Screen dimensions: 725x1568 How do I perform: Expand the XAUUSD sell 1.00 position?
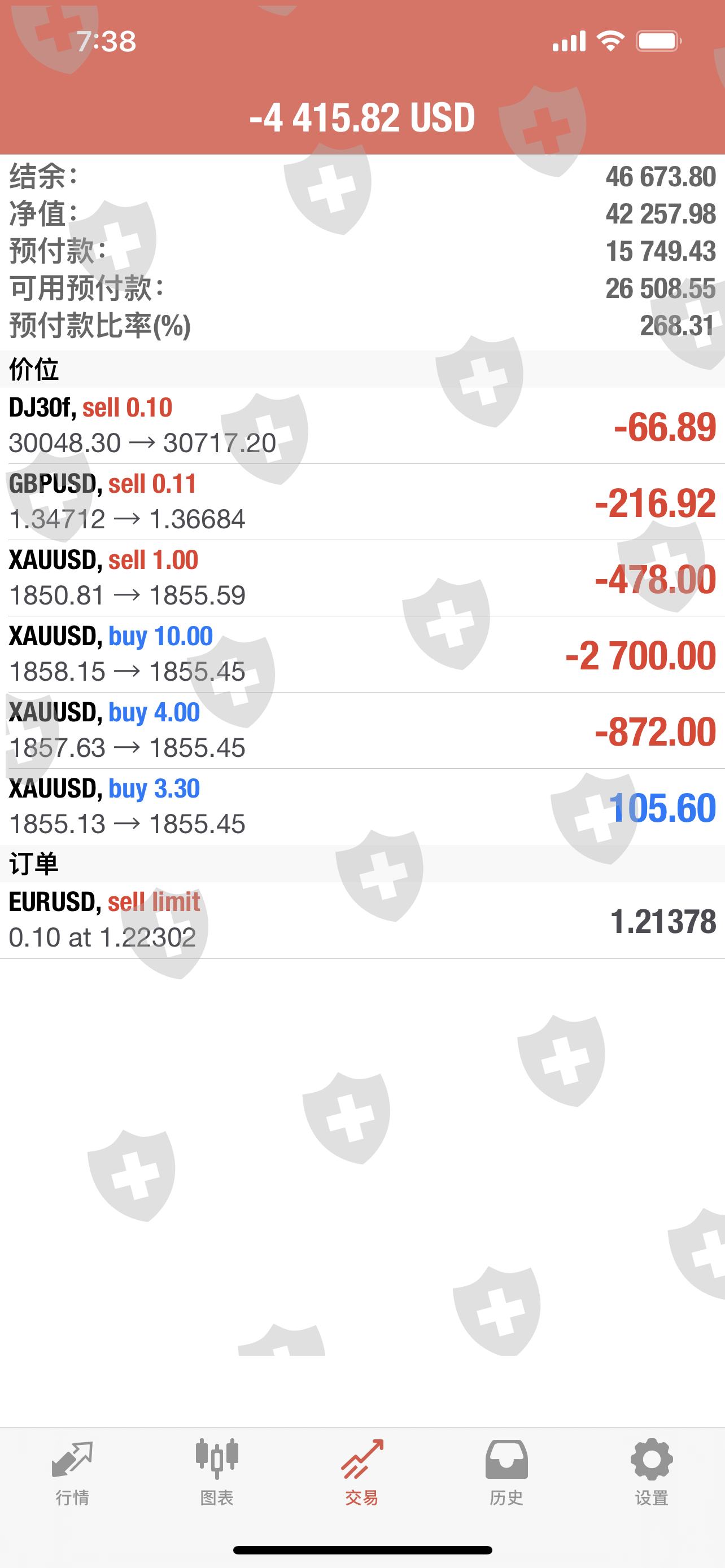coord(362,577)
